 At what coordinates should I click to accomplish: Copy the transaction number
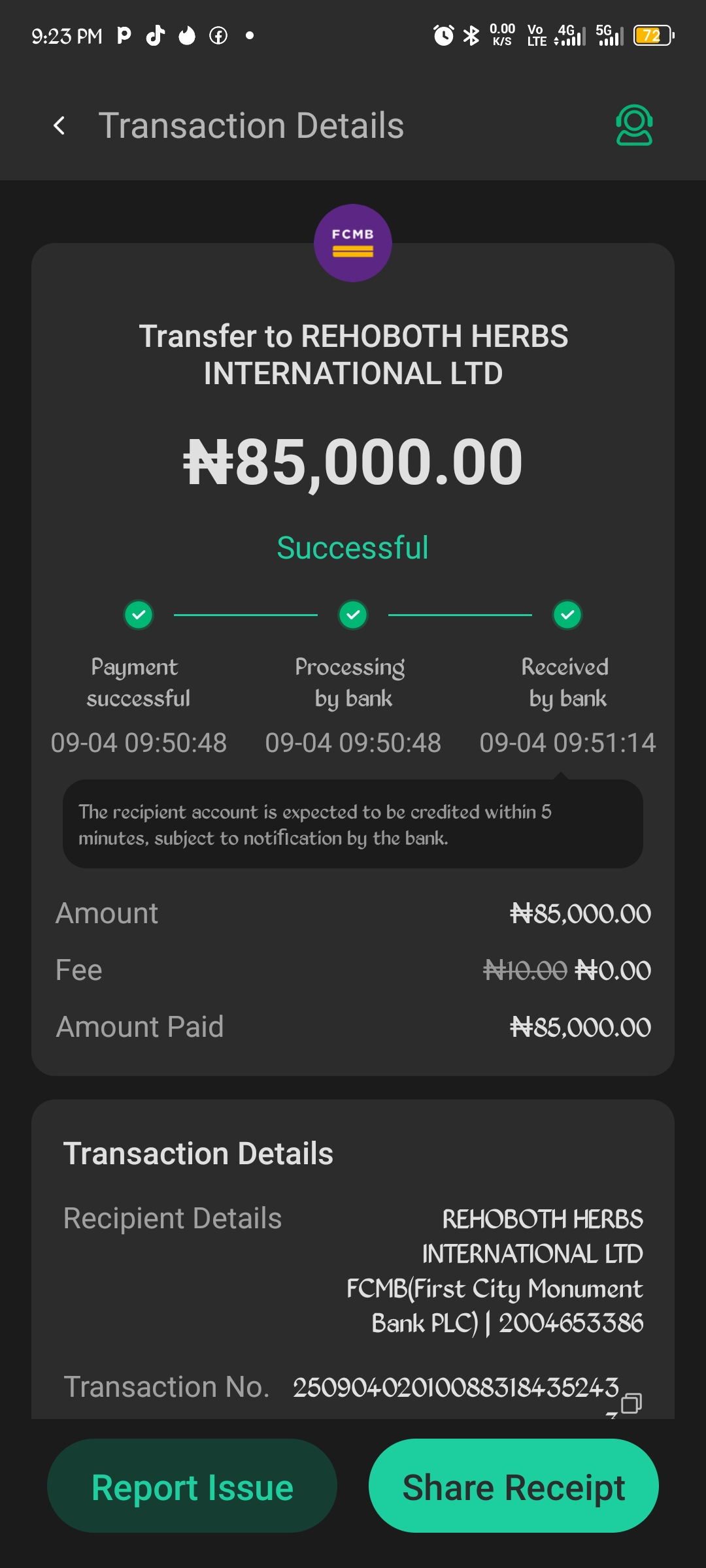click(x=631, y=1402)
